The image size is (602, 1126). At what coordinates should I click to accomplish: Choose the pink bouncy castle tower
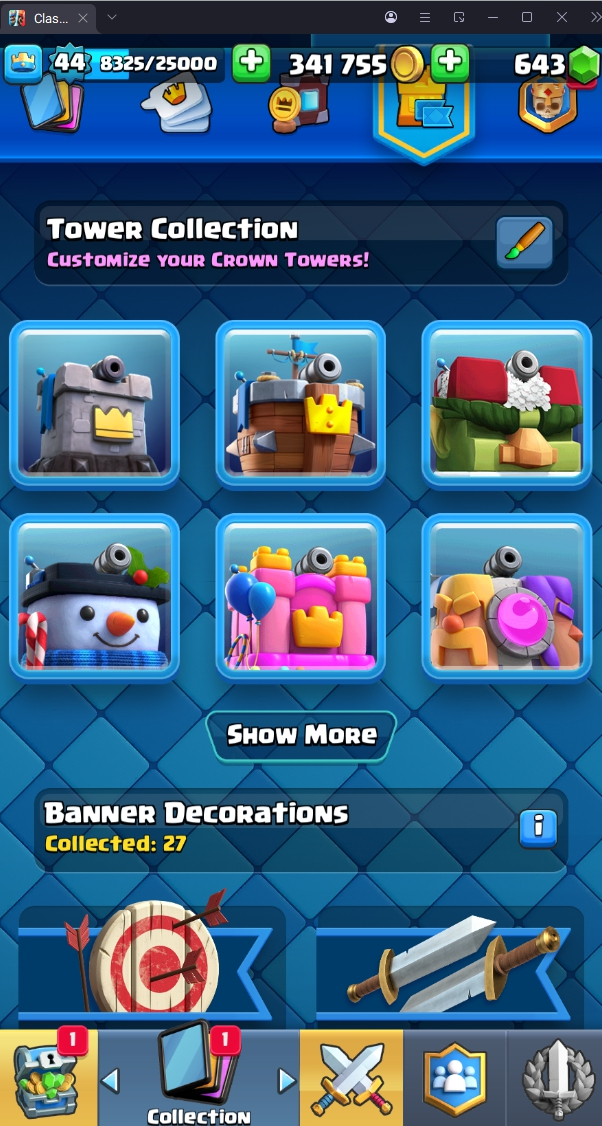tap(301, 597)
